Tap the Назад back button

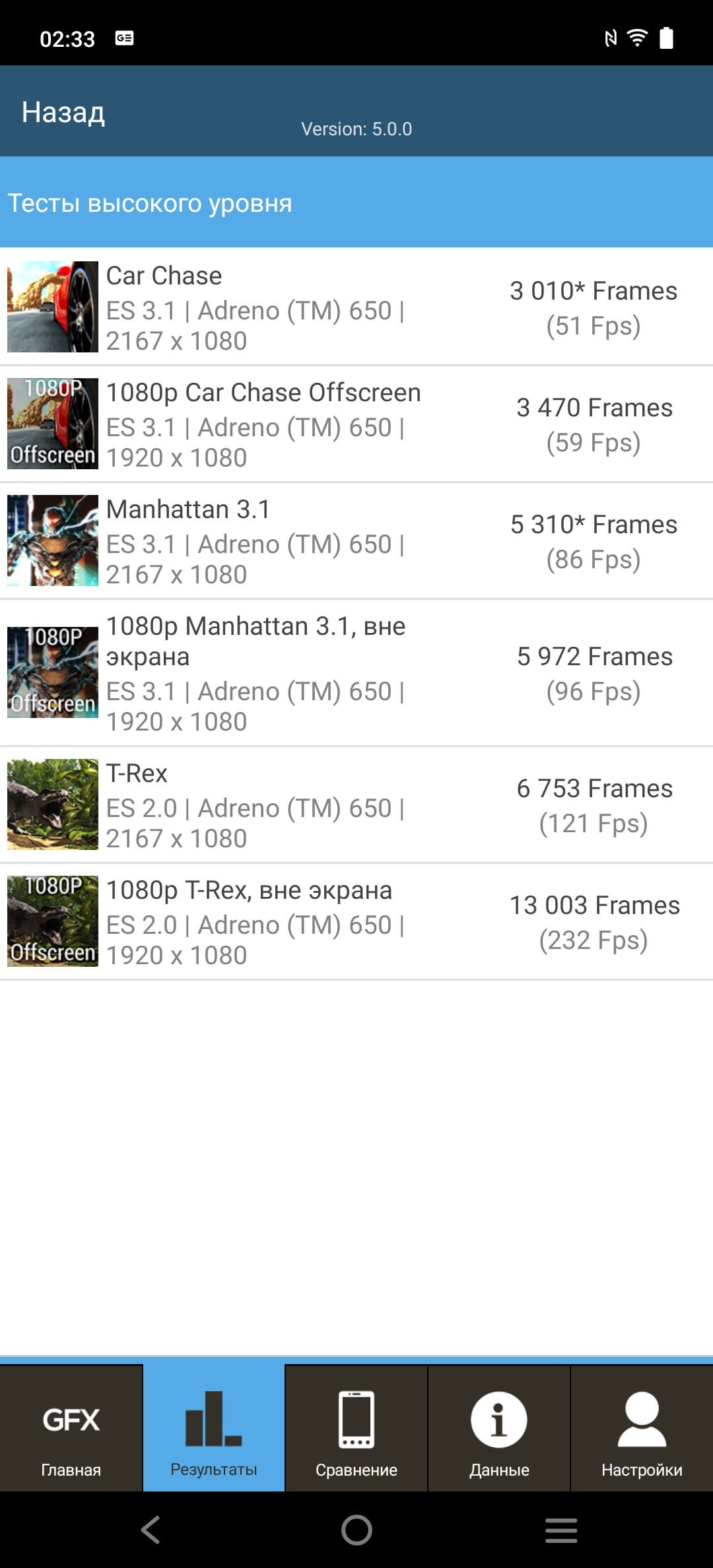pos(63,112)
